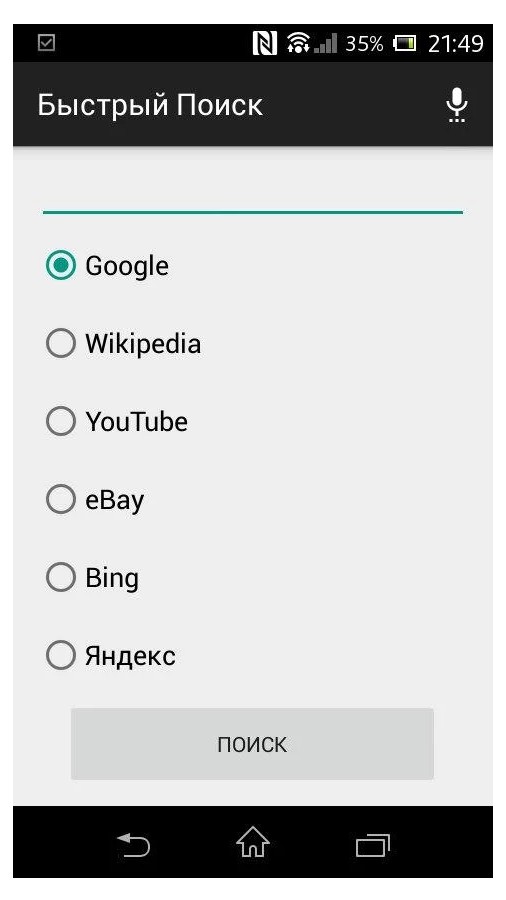Open recent apps from the navigation bar
506x900 pixels.
372,845
